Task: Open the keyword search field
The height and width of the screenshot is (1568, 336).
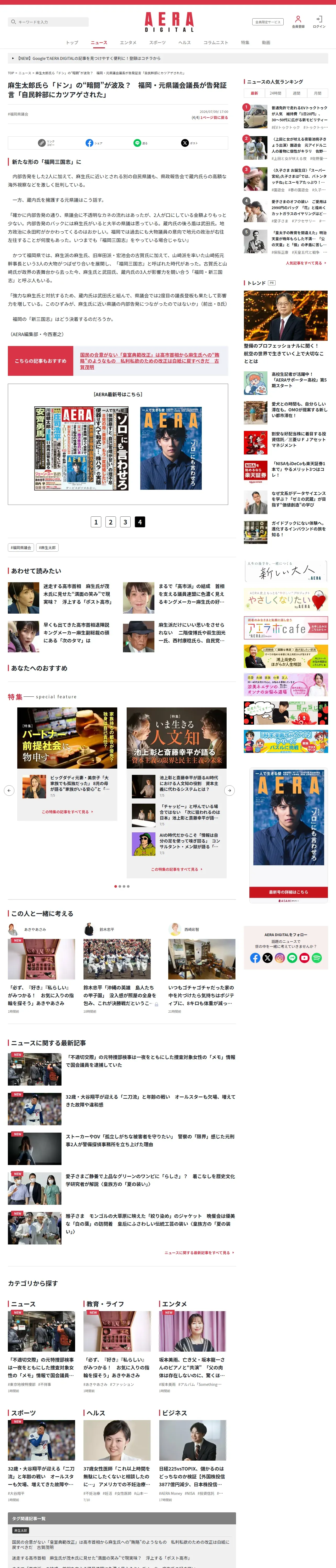Action: pyautogui.click(x=48, y=22)
